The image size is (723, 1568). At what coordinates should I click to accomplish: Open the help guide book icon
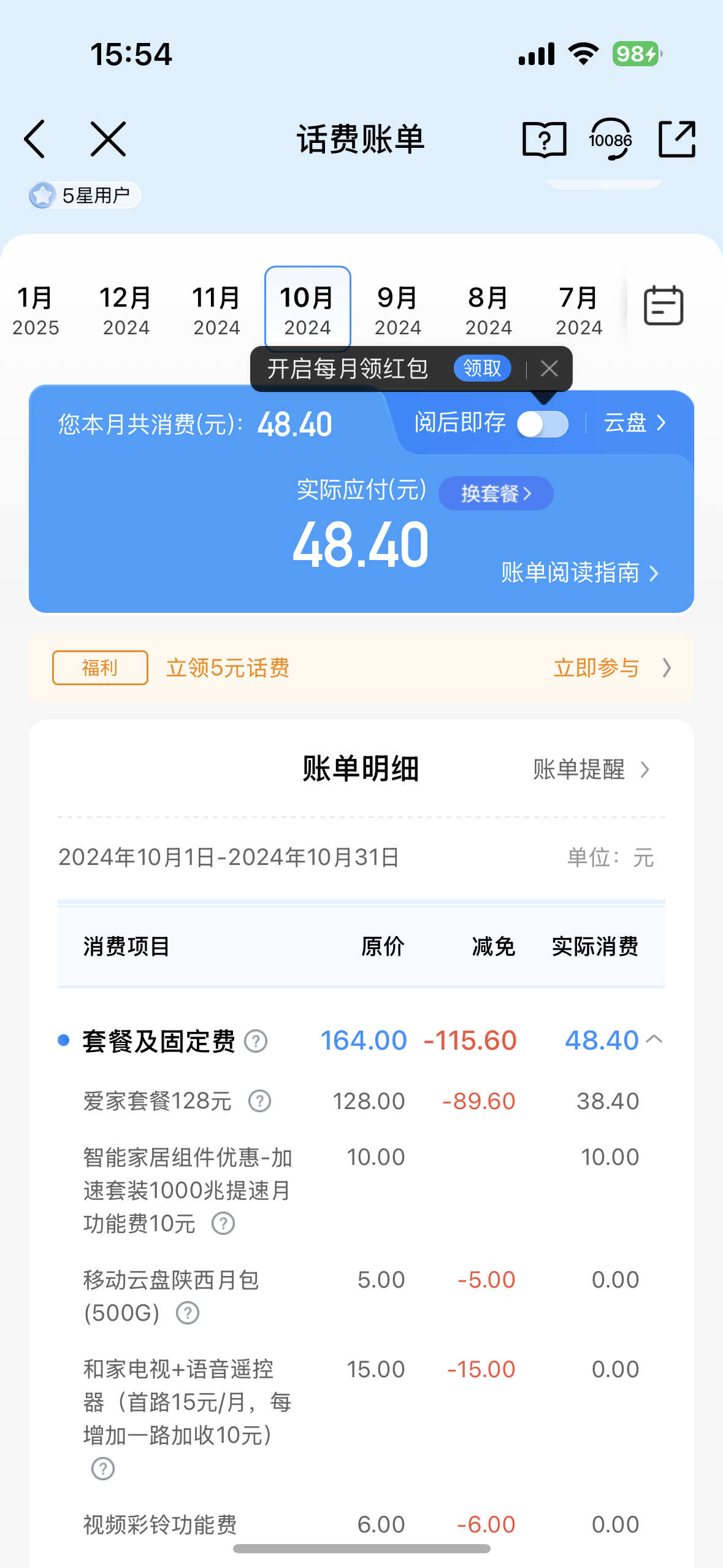[x=544, y=139]
